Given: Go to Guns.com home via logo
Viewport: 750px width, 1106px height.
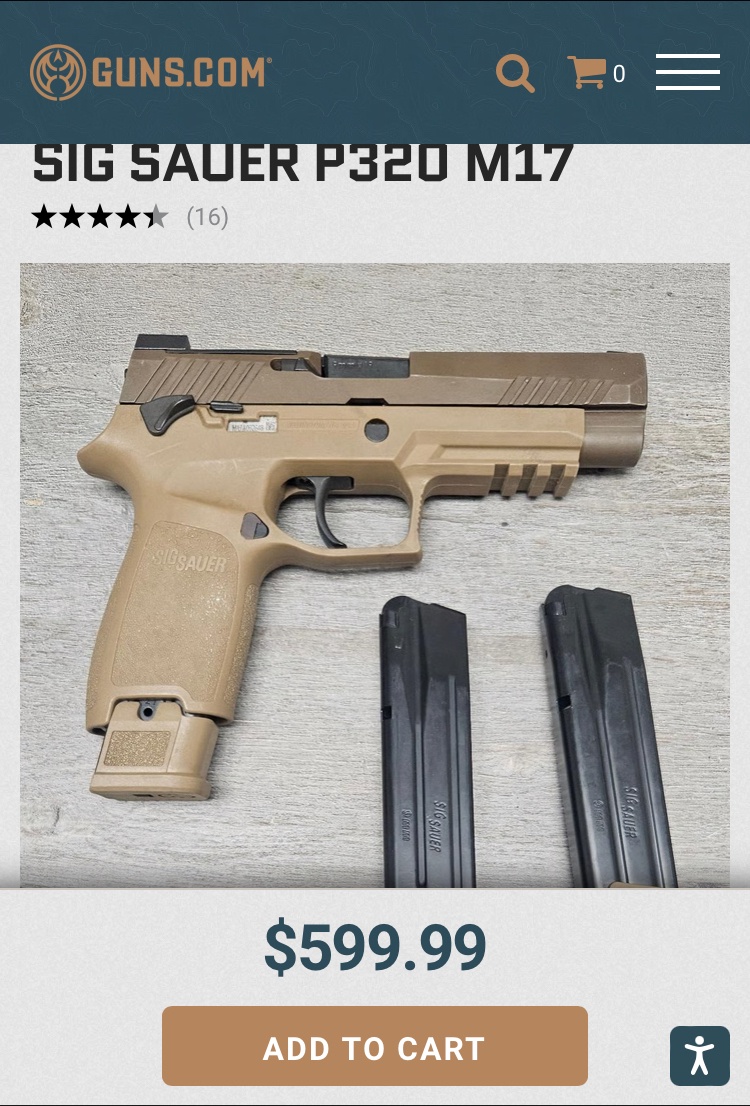Looking at the screenshot, I should 151,72.
